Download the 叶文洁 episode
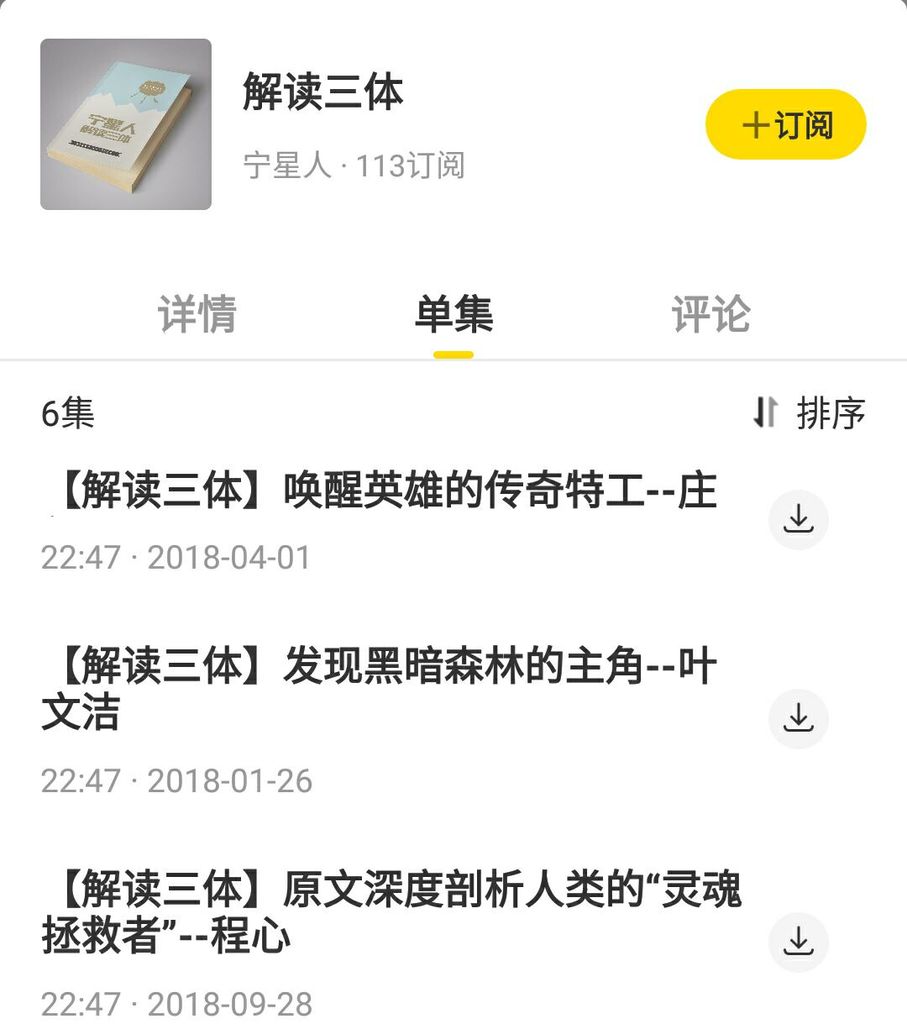 point(798,718)
